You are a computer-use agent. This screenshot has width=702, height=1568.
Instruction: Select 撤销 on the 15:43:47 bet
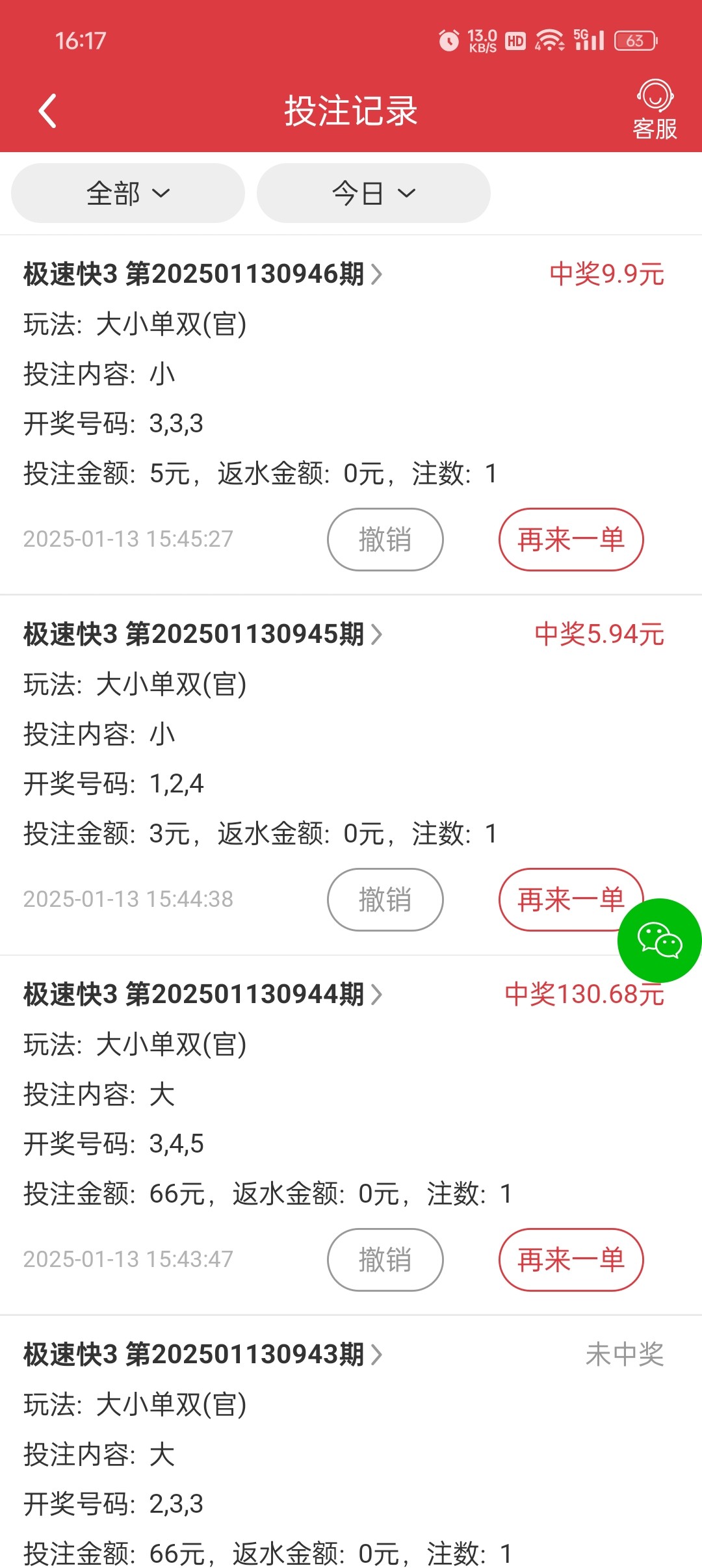click(385, 1260)
